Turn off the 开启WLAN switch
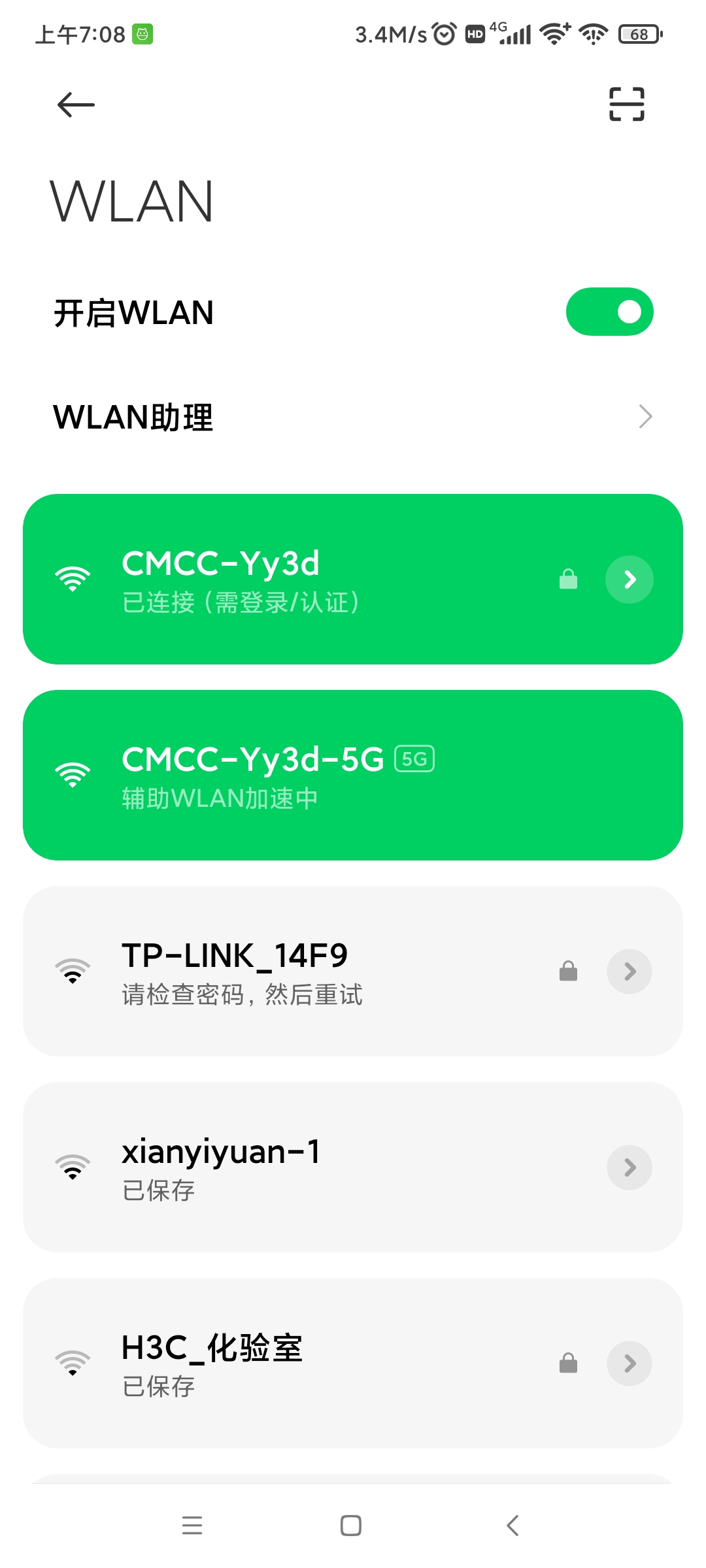706x1568 pixels. pyautogui.click(x=609, y=312)
